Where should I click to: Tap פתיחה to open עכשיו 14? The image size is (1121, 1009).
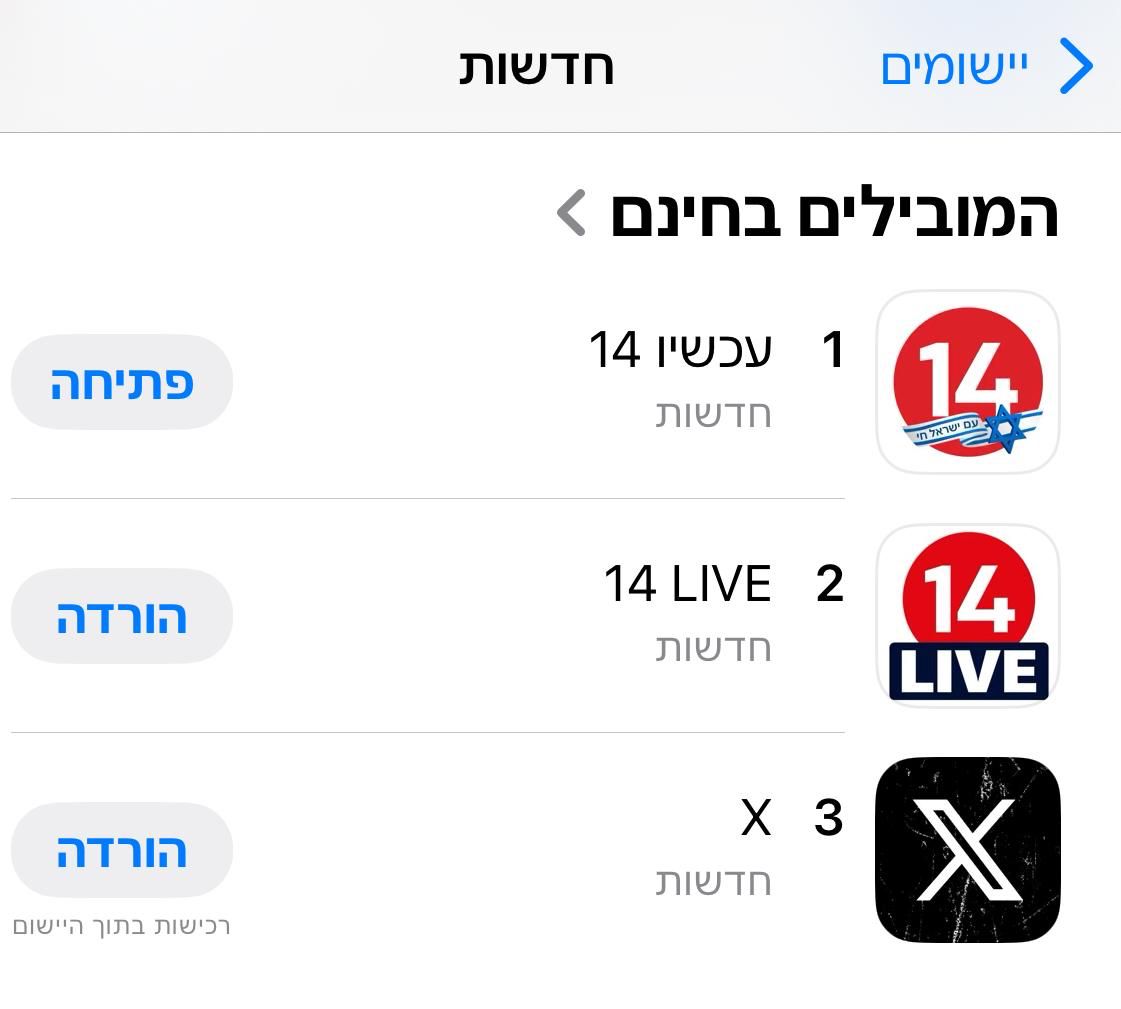tap(122, 382)
